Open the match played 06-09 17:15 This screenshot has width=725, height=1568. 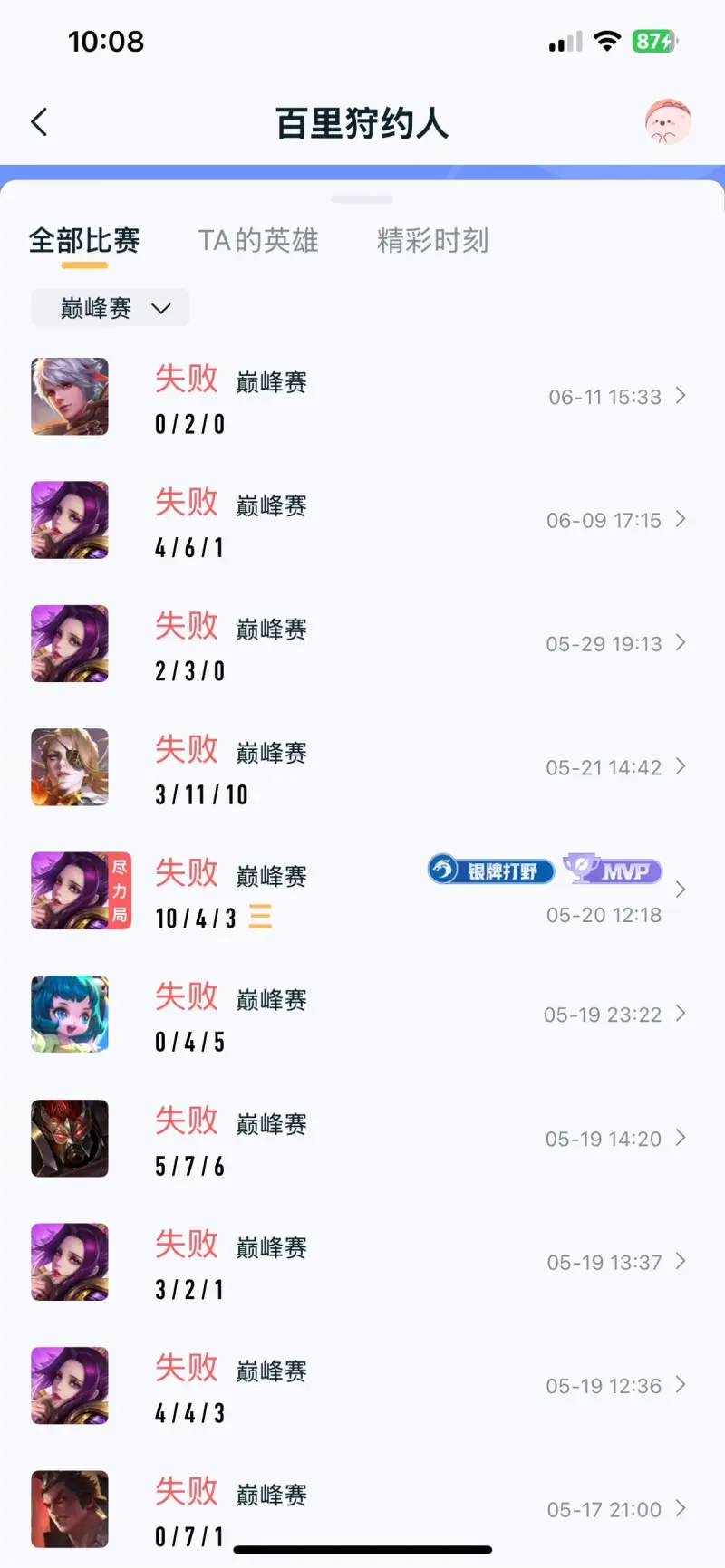362,521
